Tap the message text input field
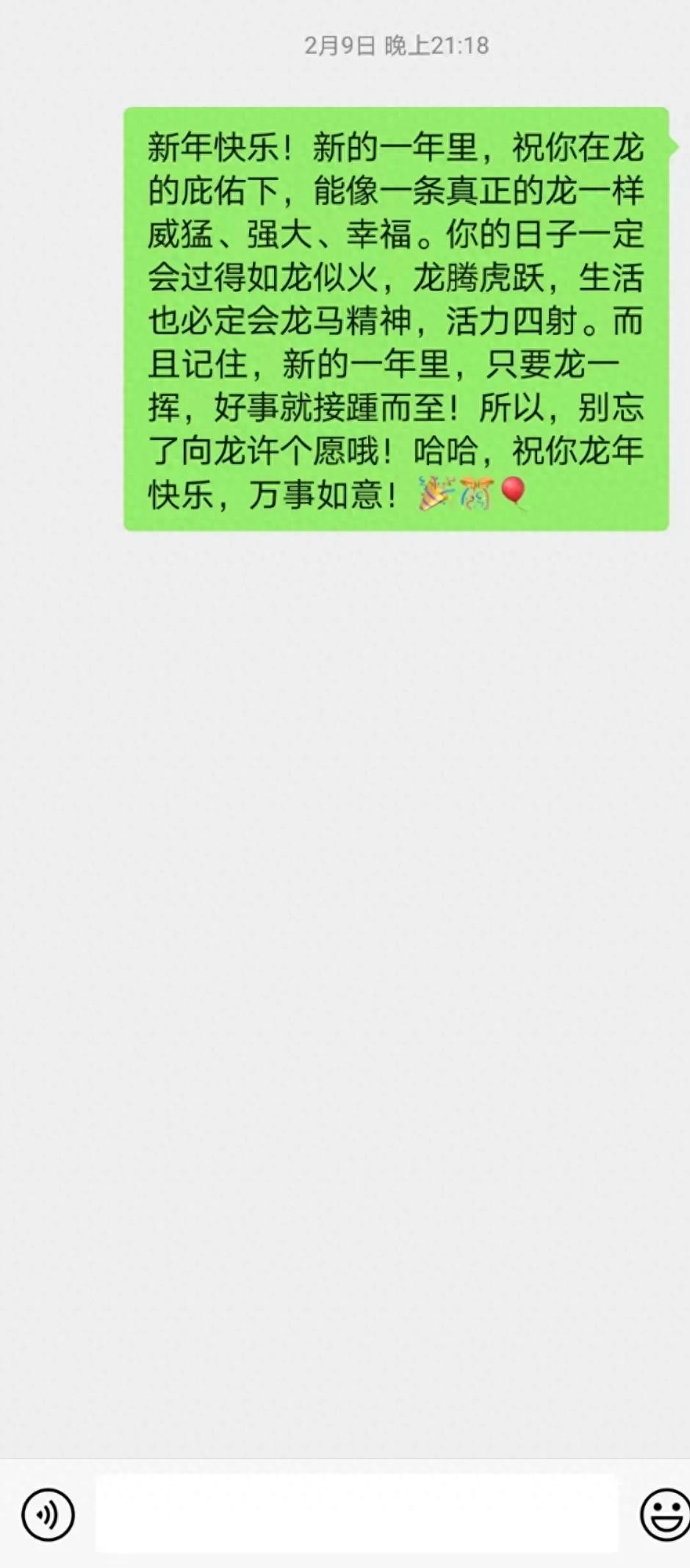 point(356,1514)
